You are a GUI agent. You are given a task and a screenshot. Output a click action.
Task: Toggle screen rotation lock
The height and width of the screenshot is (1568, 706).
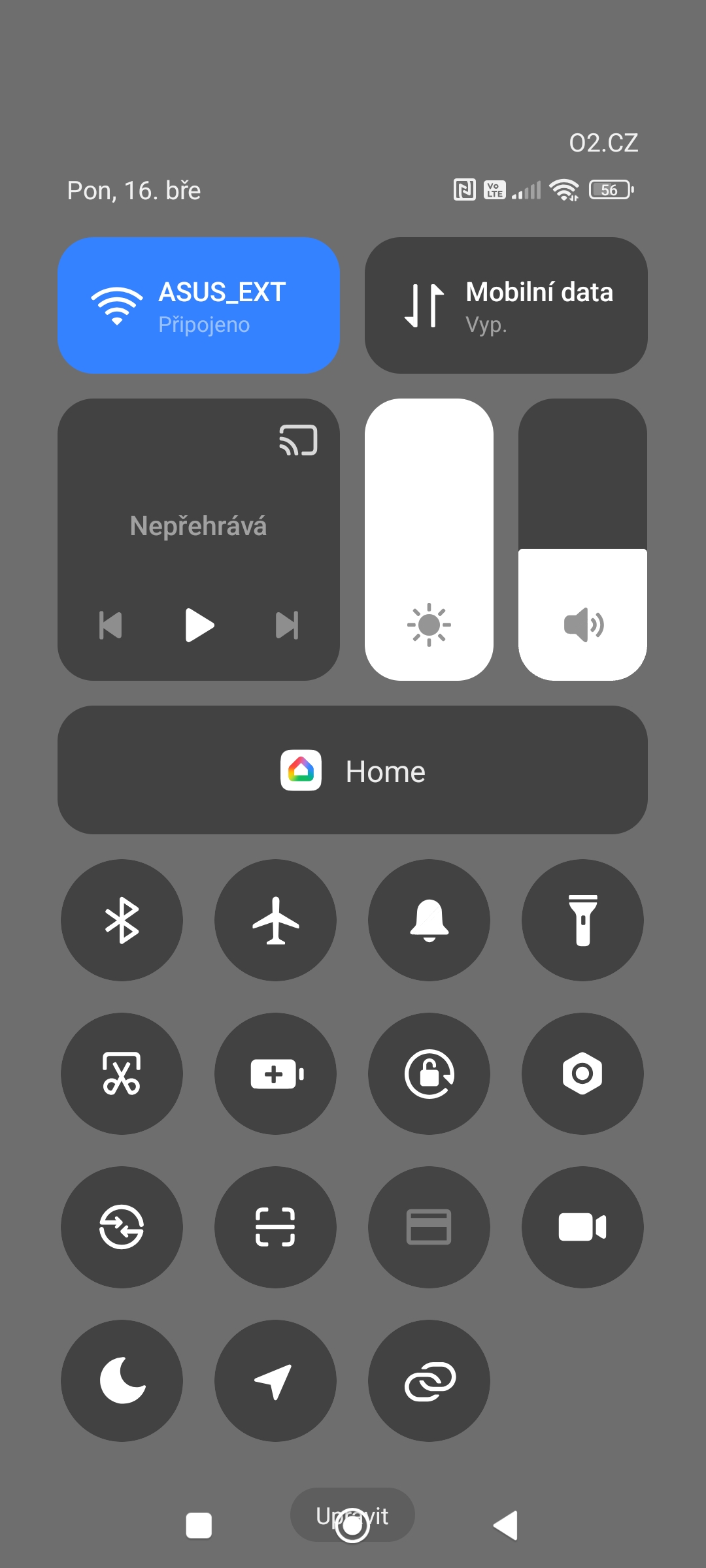(x=429, y=1073)
